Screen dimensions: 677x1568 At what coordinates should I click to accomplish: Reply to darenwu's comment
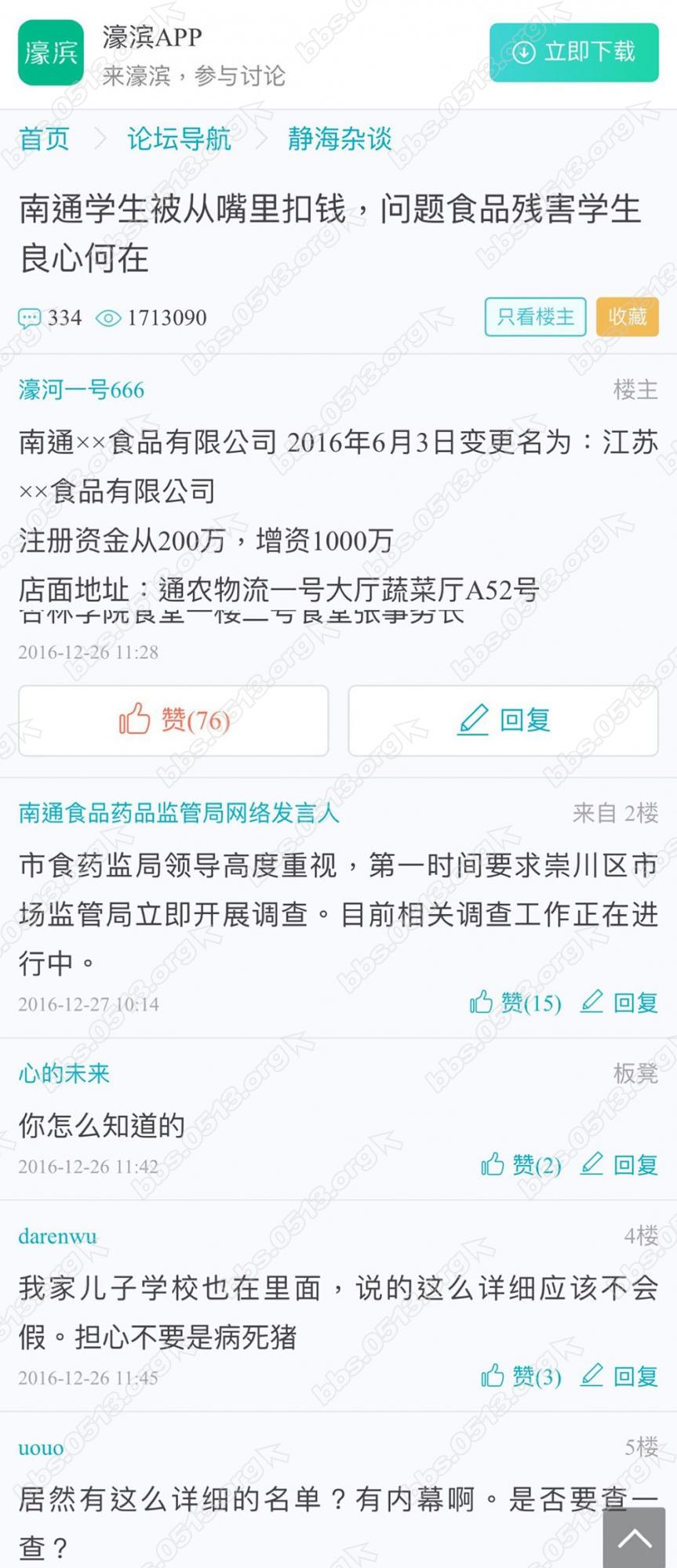pos(619,1376)
